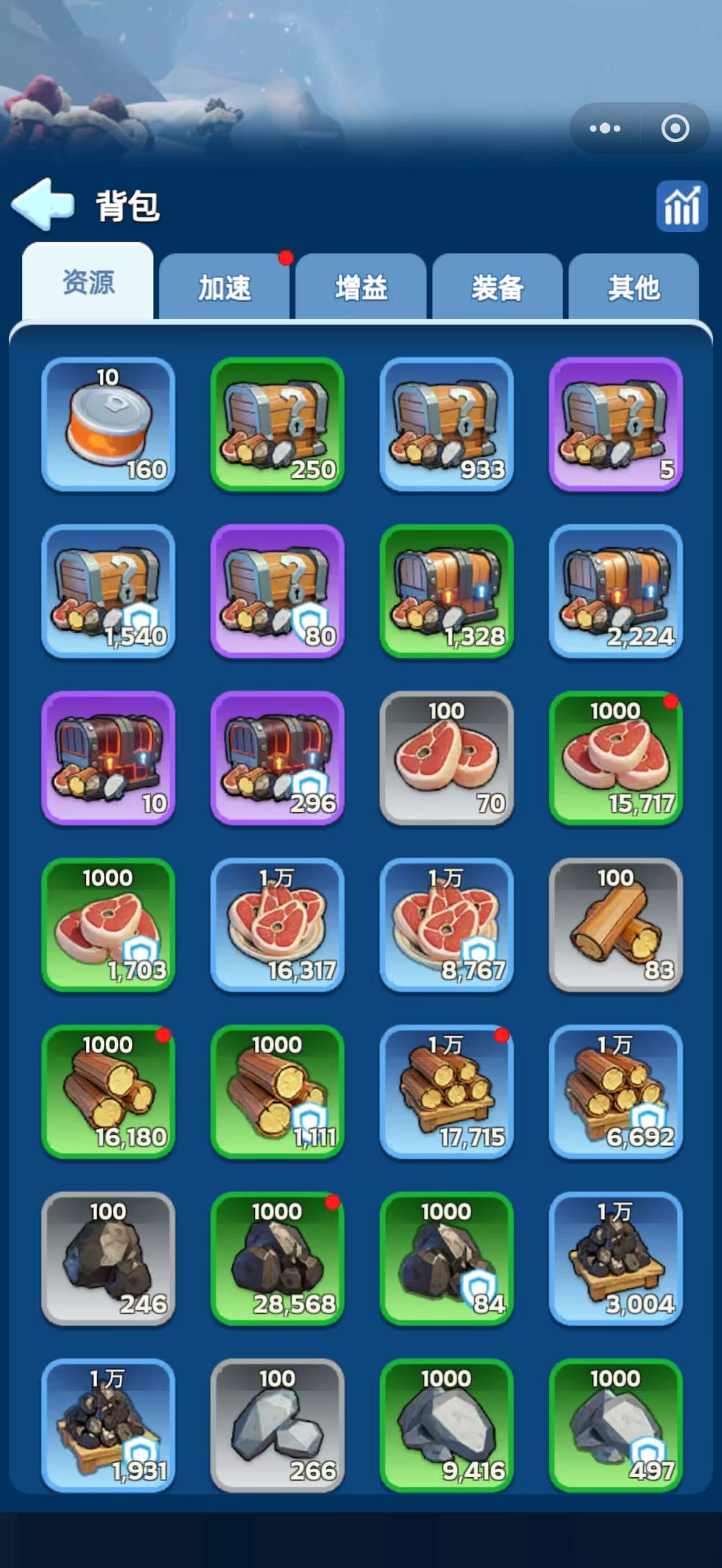Viewport: 722px width, 1568px height.
Task: Tap the 1000 coal item with 28,568
Action: coord(278,1258)
